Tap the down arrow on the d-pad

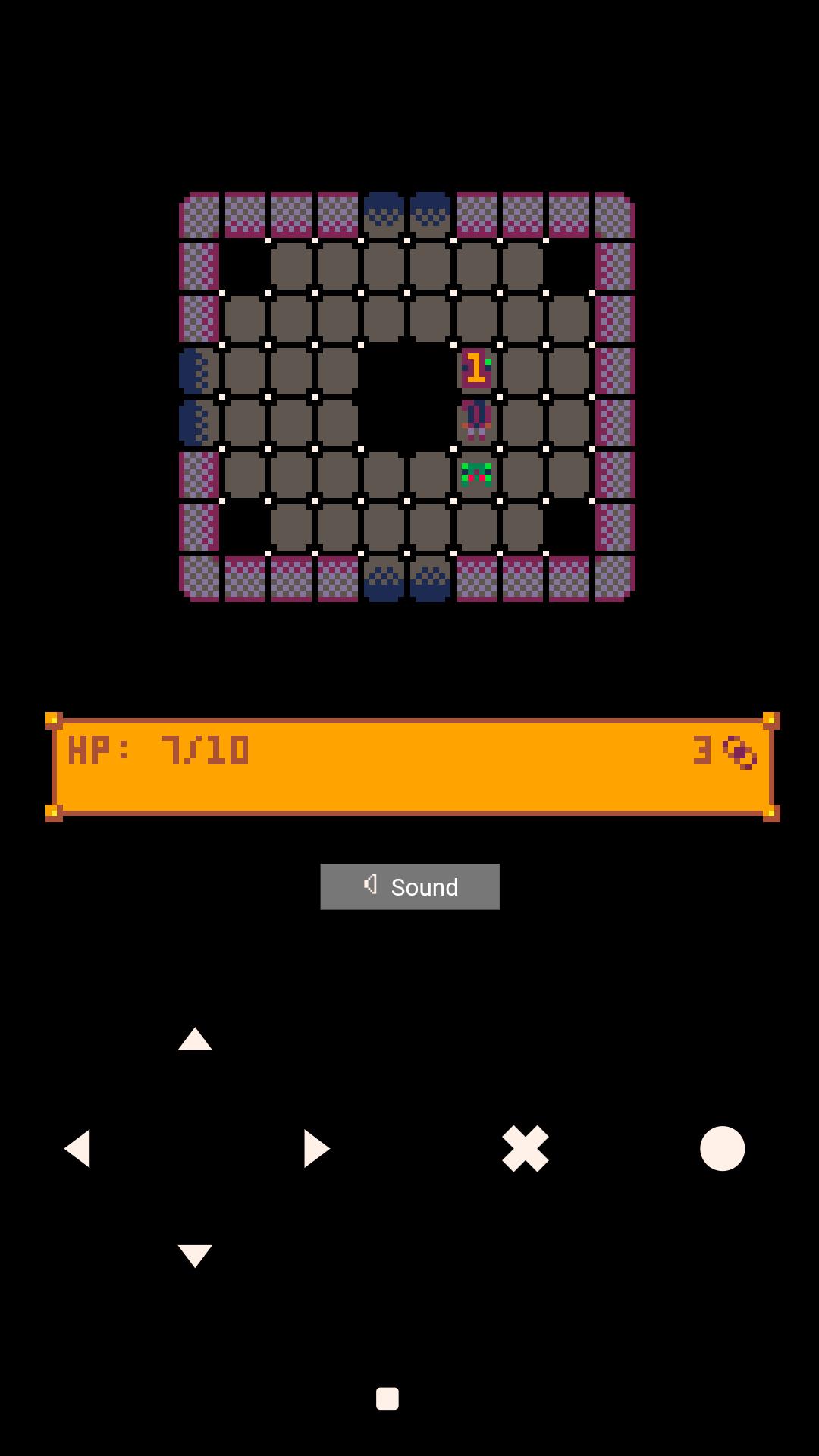coord(195,1255)
